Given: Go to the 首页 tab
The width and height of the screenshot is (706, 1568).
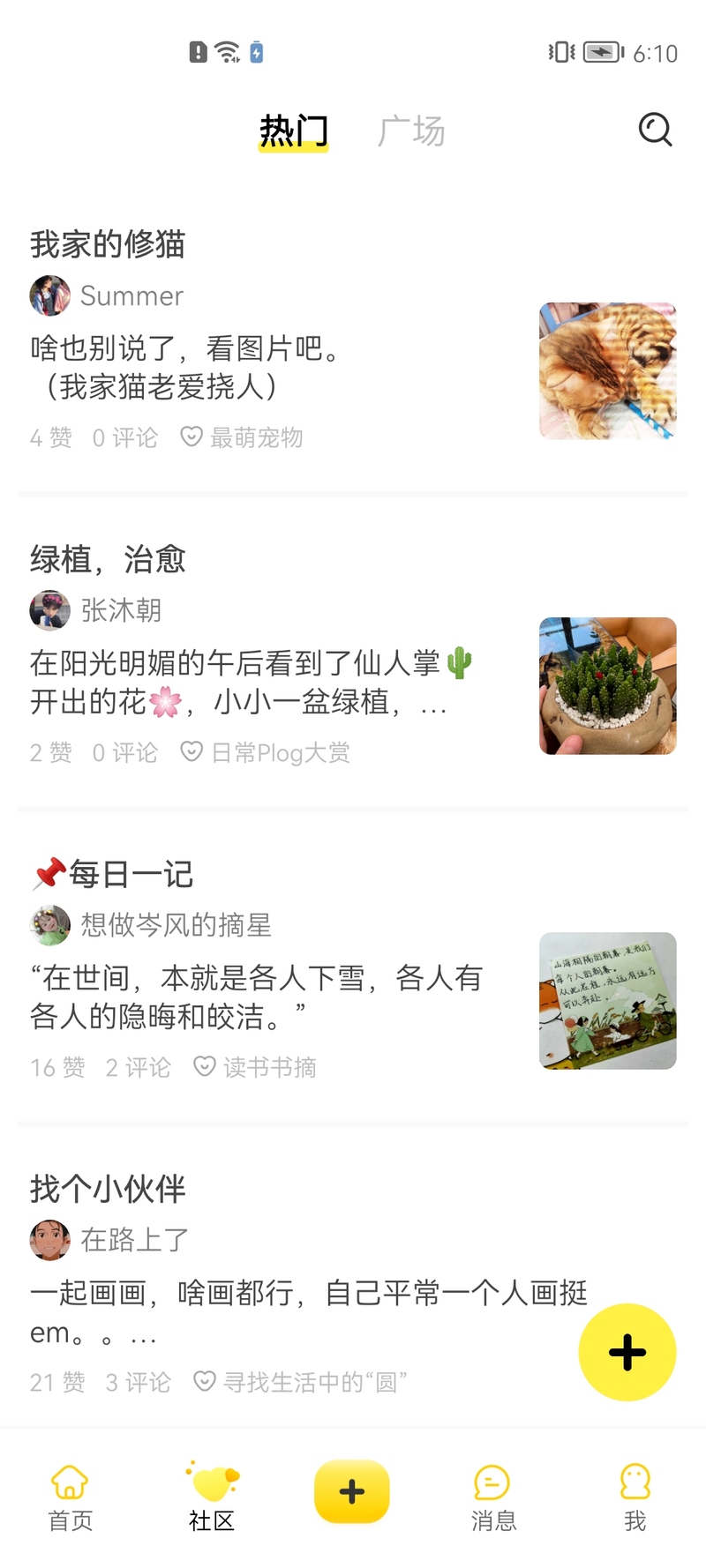Looking at the screenshot, I should (x=71, y=1497).
